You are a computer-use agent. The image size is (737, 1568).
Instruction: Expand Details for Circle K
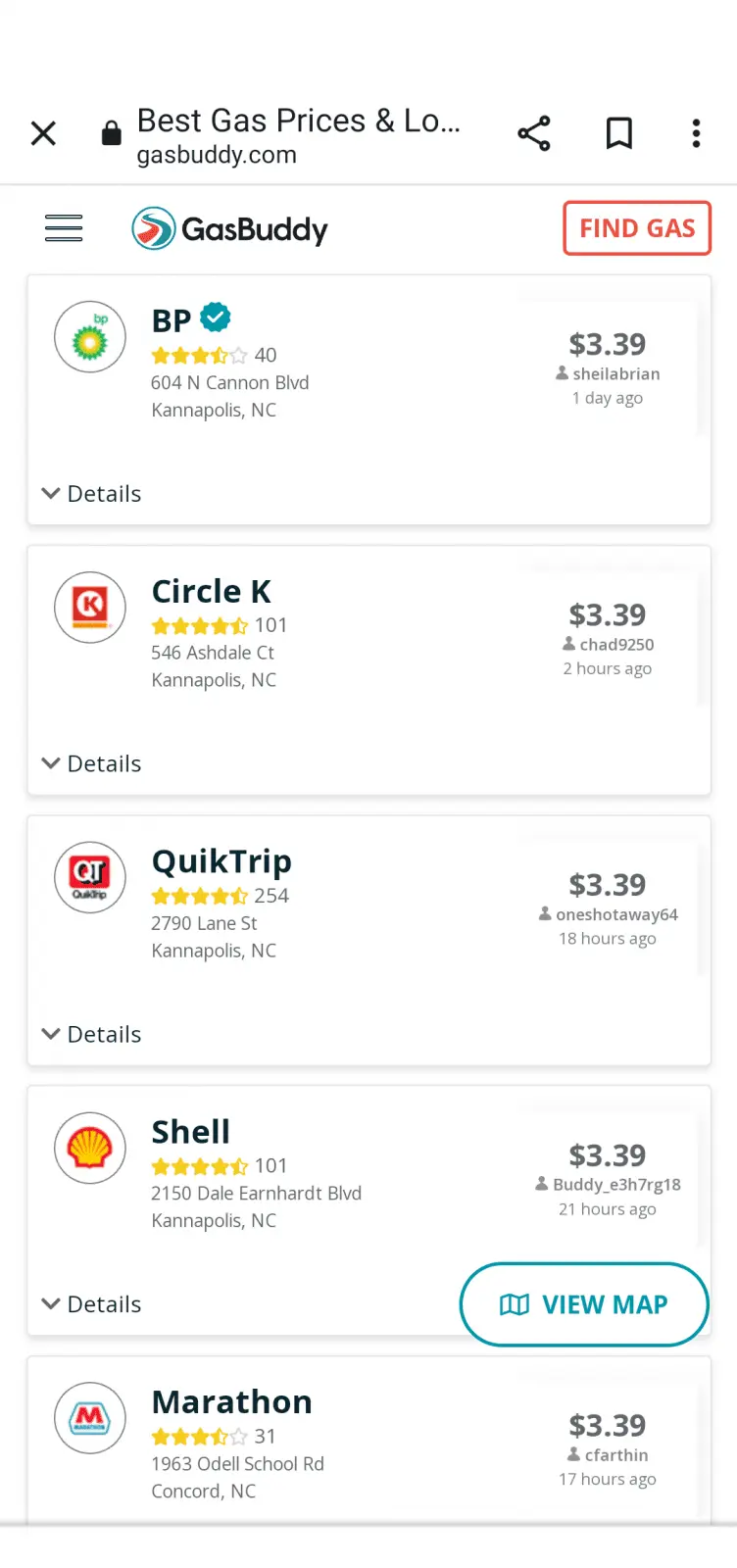(92, 764)
